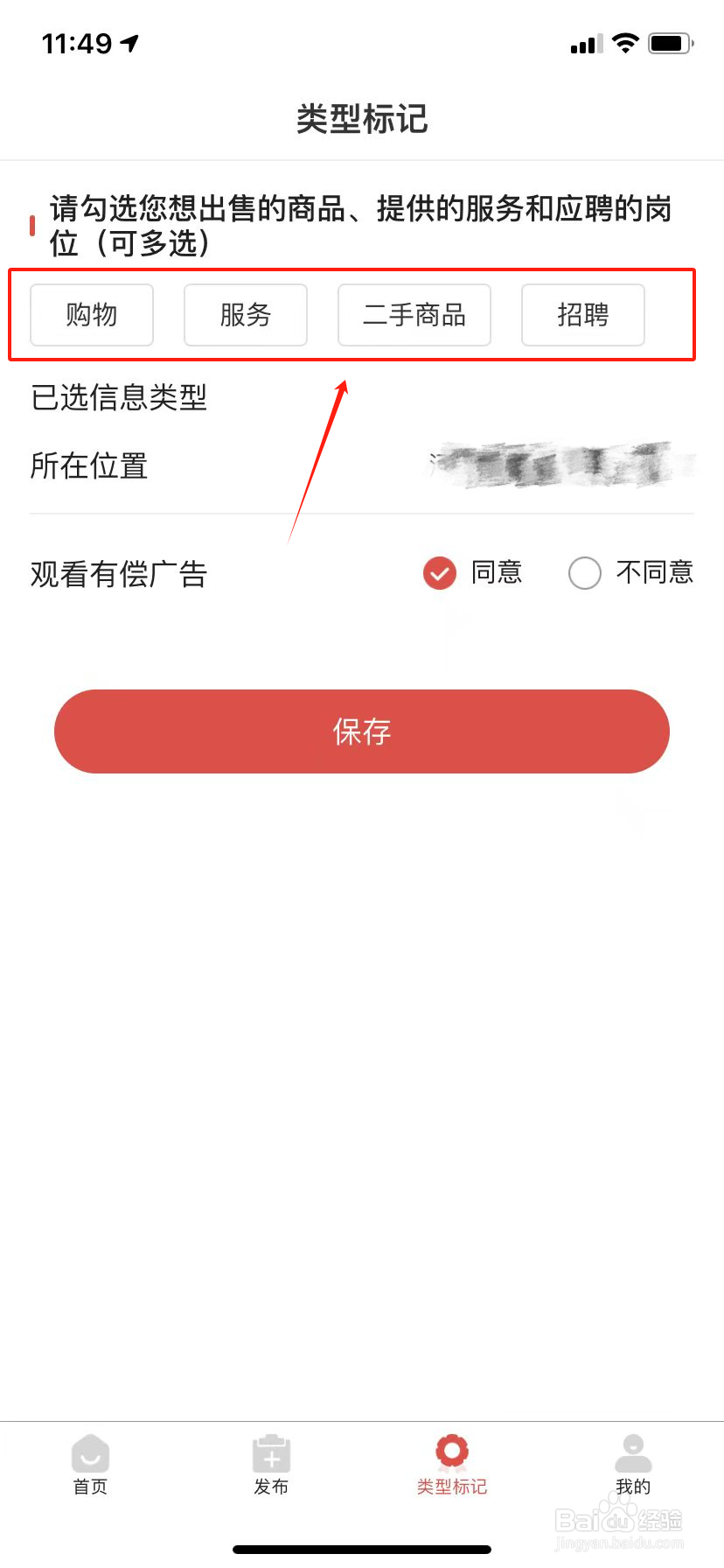Tap the 保存 save button

point(361,731)
